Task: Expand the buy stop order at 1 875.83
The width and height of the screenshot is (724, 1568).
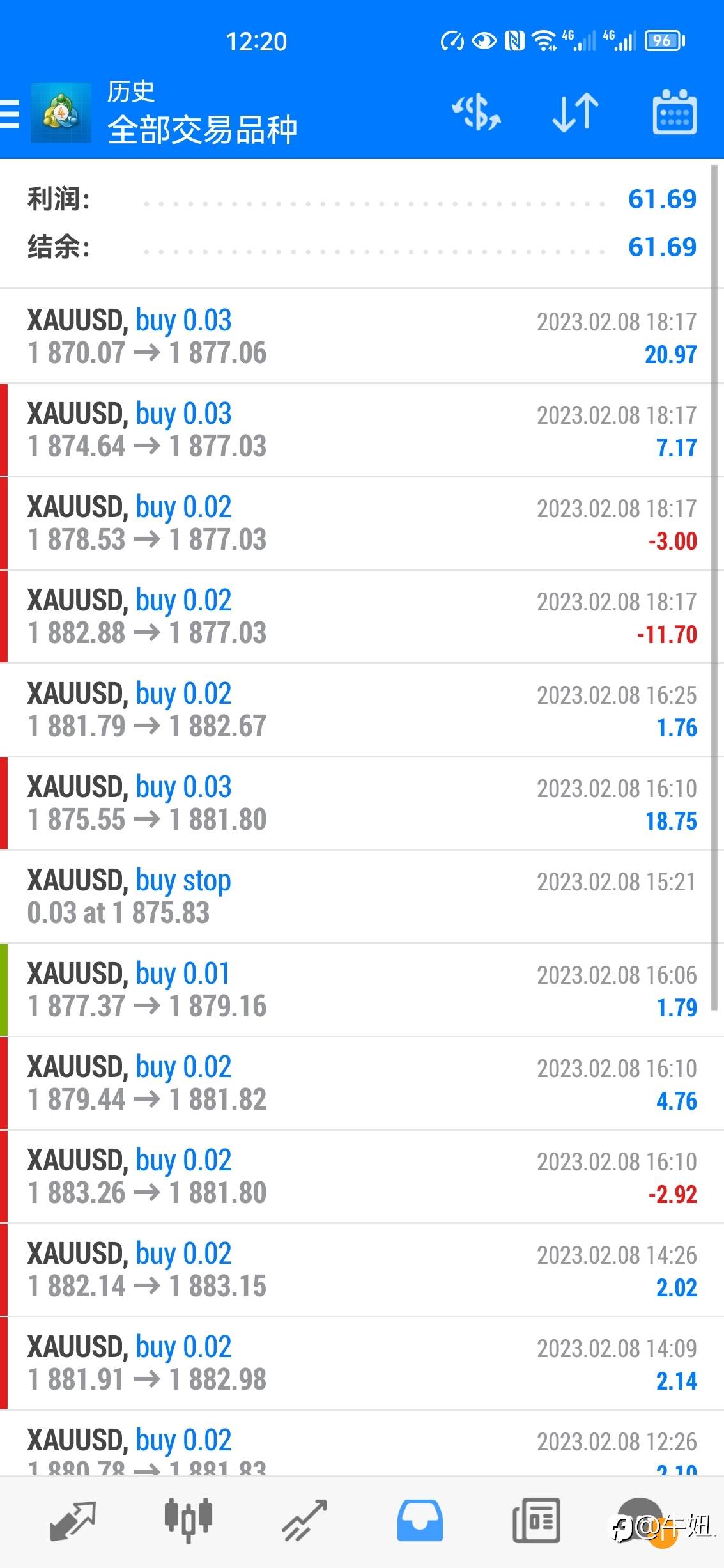Action: pyautogui.click(x=362, y=896)
